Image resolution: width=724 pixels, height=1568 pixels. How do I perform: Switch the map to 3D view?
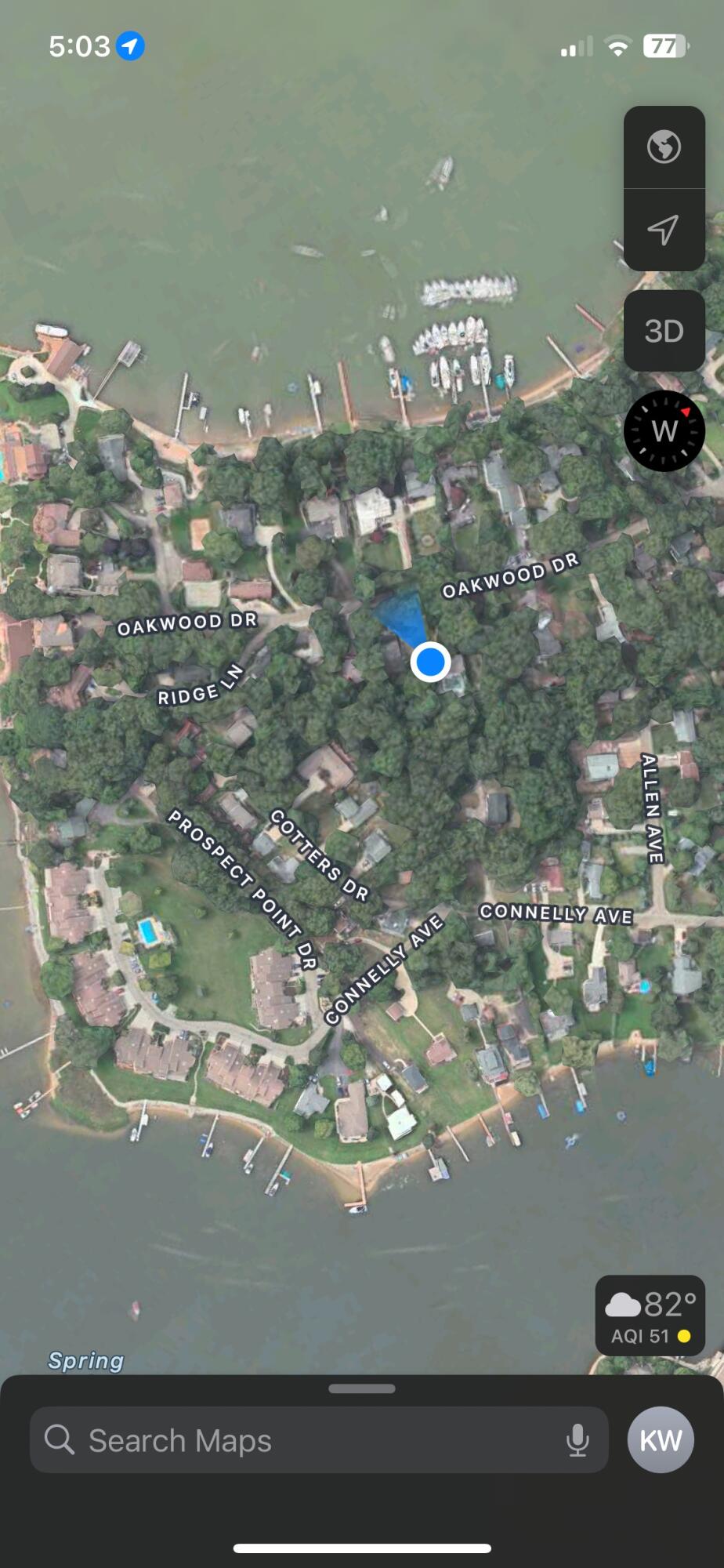(x=664, y=331)
